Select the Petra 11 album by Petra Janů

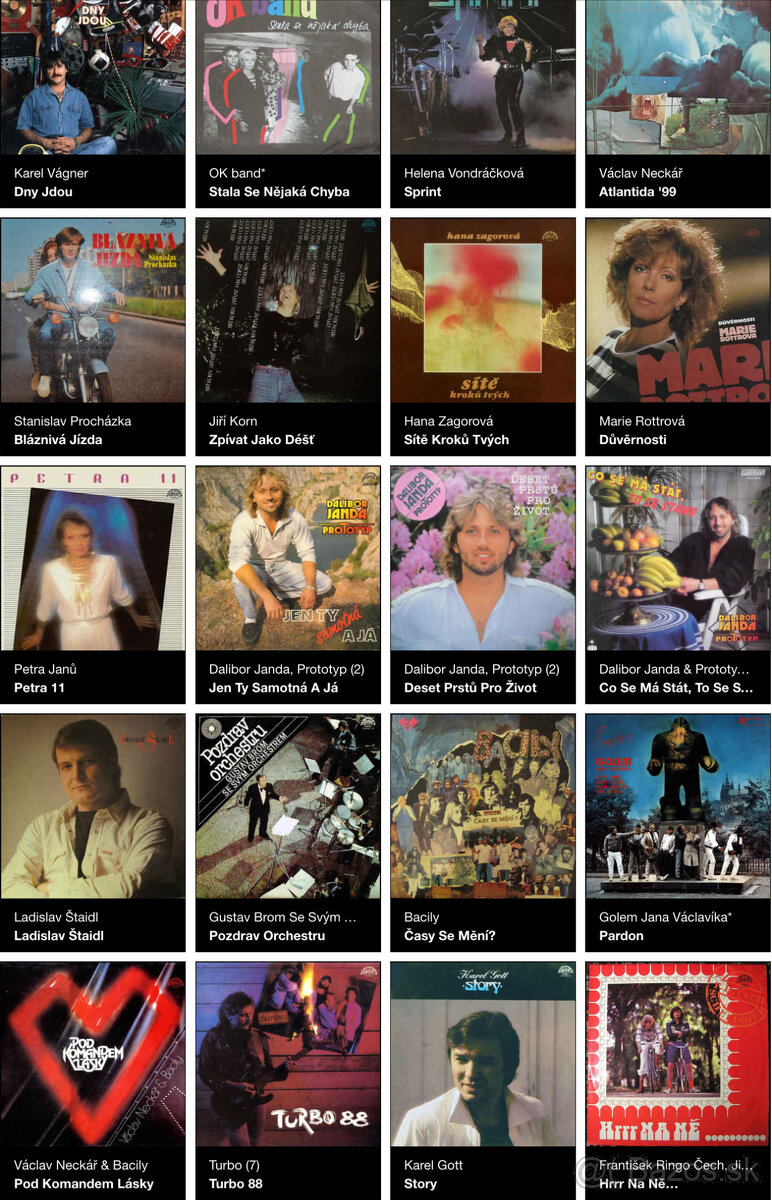[93, 558]
